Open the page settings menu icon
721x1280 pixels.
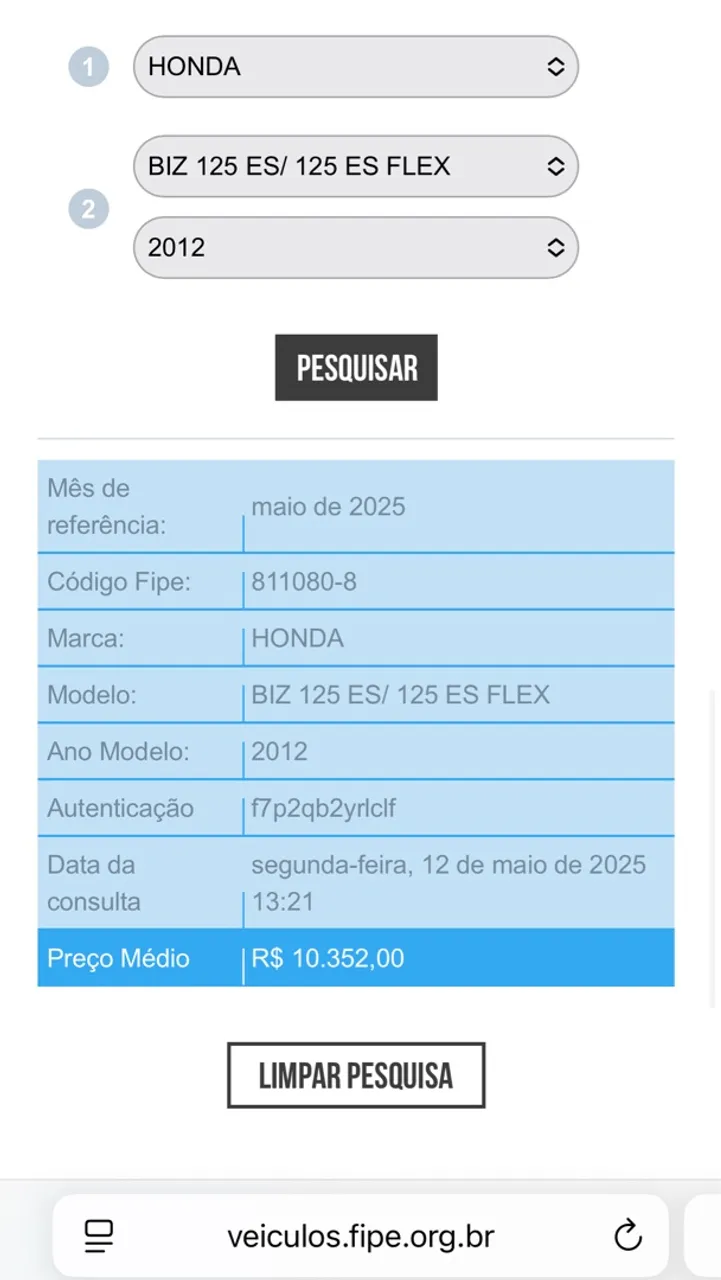coord(99,1236)
